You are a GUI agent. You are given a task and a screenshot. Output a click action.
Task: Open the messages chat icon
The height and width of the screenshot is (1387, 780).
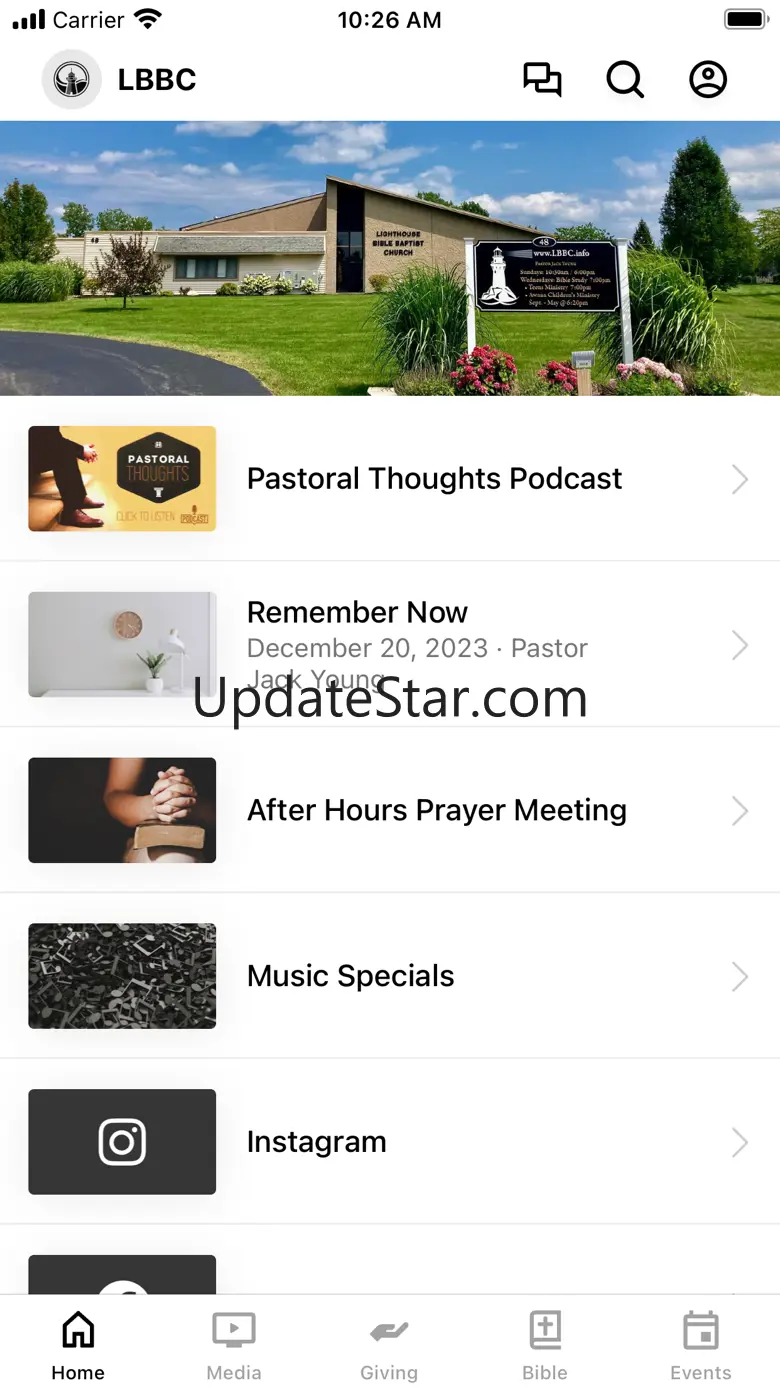click(x=542, y=80)
